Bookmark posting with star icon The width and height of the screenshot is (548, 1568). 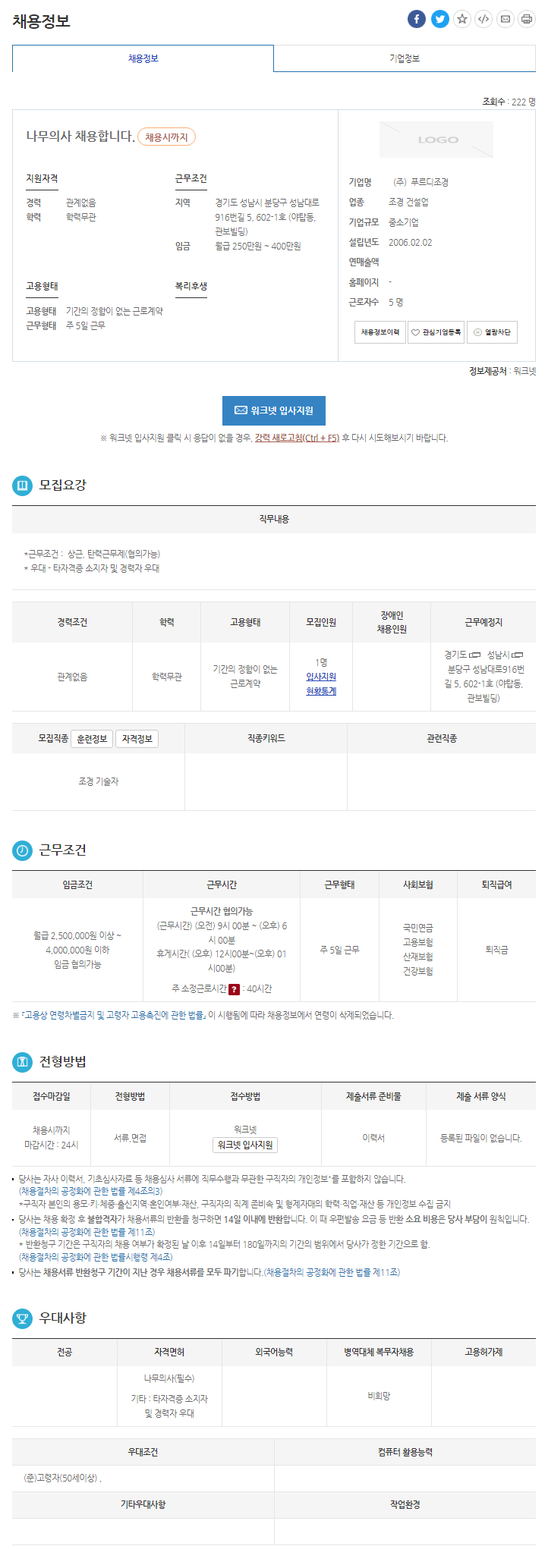click(x=462, y=19)
